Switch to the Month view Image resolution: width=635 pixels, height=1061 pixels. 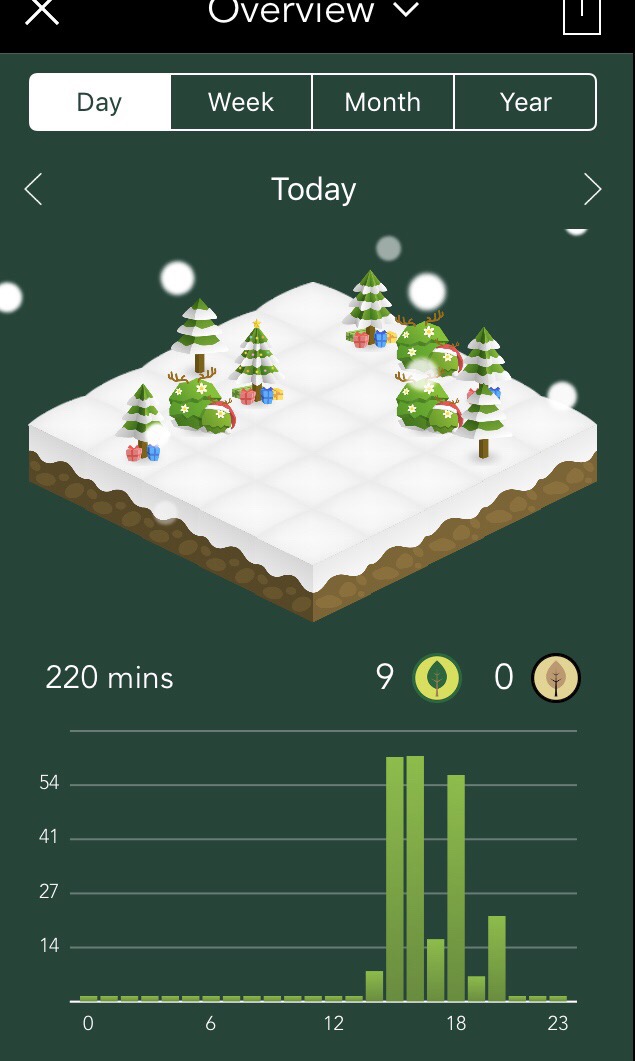(382, 102)
